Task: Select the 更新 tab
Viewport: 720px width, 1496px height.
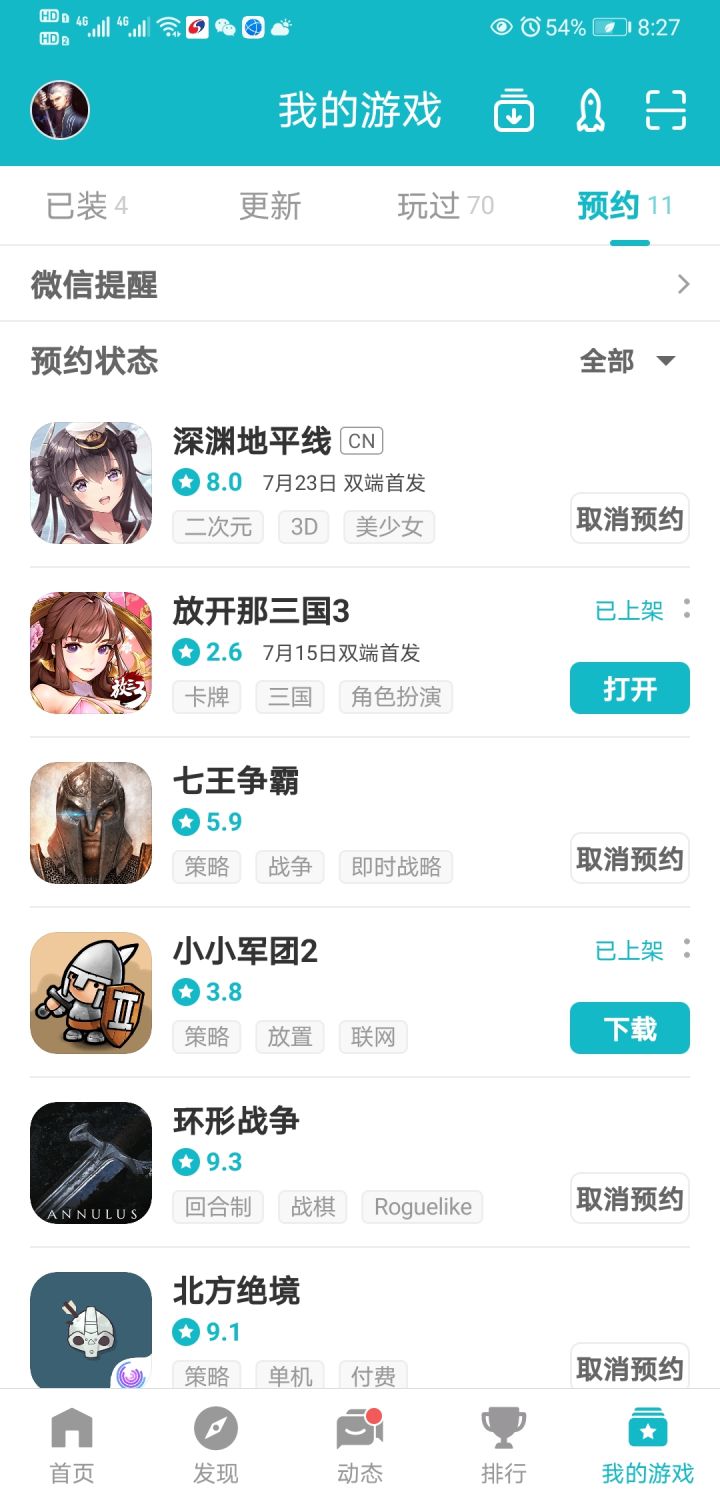Action: [268, 206]
